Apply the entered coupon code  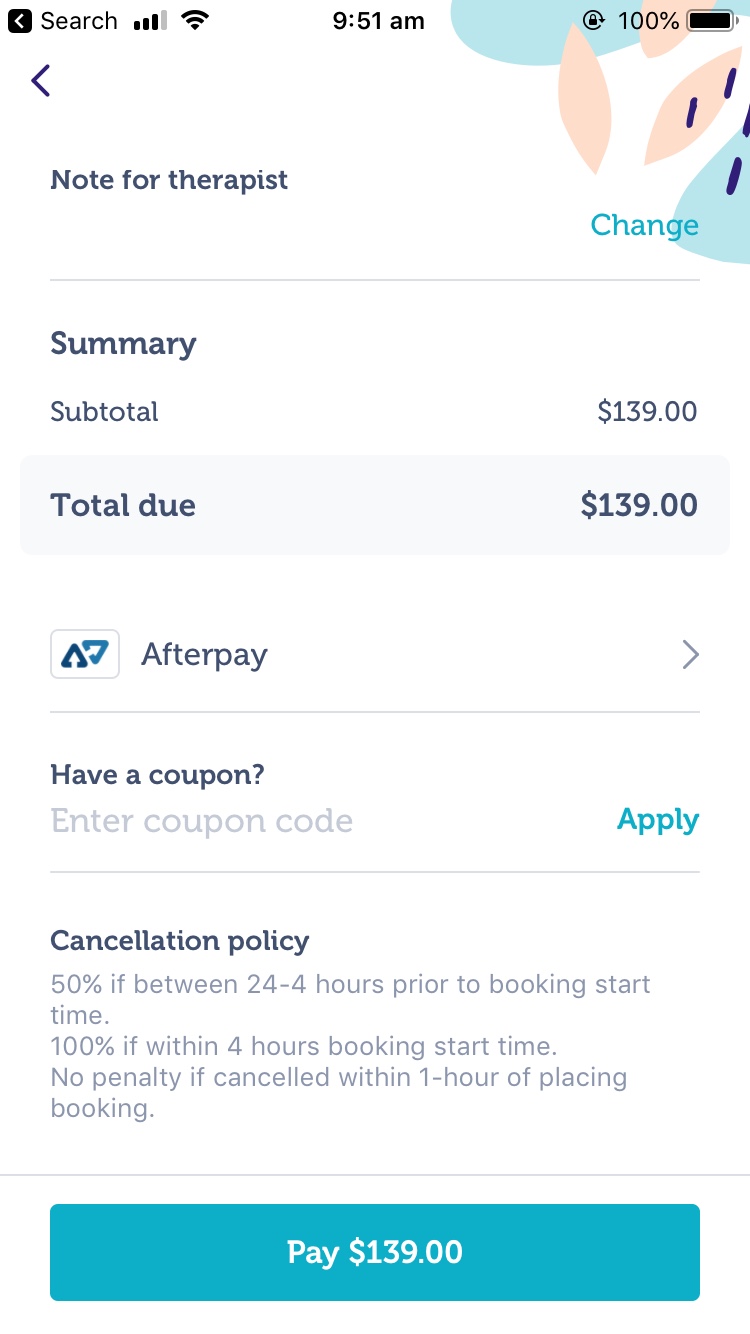(658, 819)
